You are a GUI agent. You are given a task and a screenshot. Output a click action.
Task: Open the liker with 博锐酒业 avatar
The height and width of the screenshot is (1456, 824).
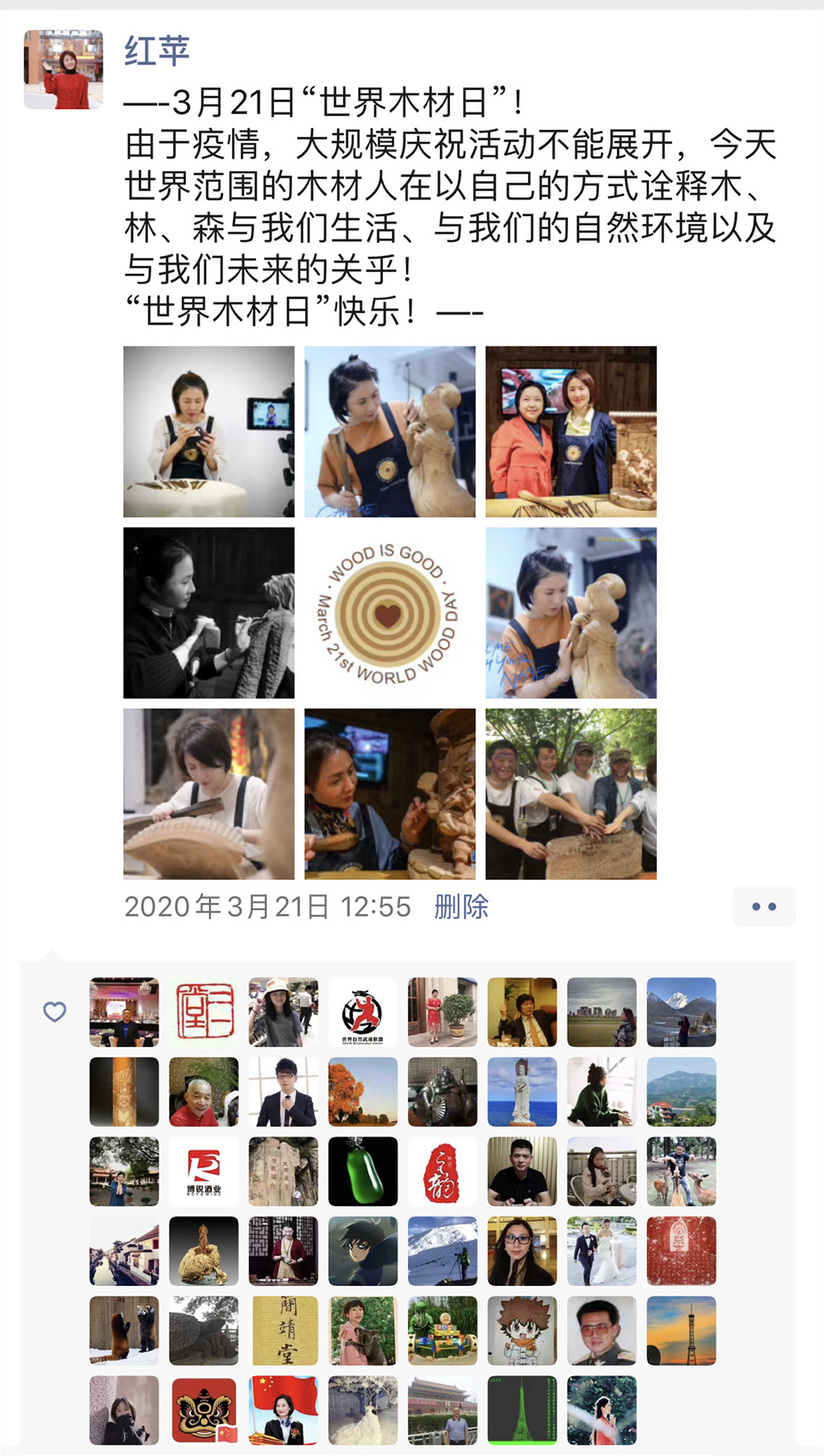204,1171
